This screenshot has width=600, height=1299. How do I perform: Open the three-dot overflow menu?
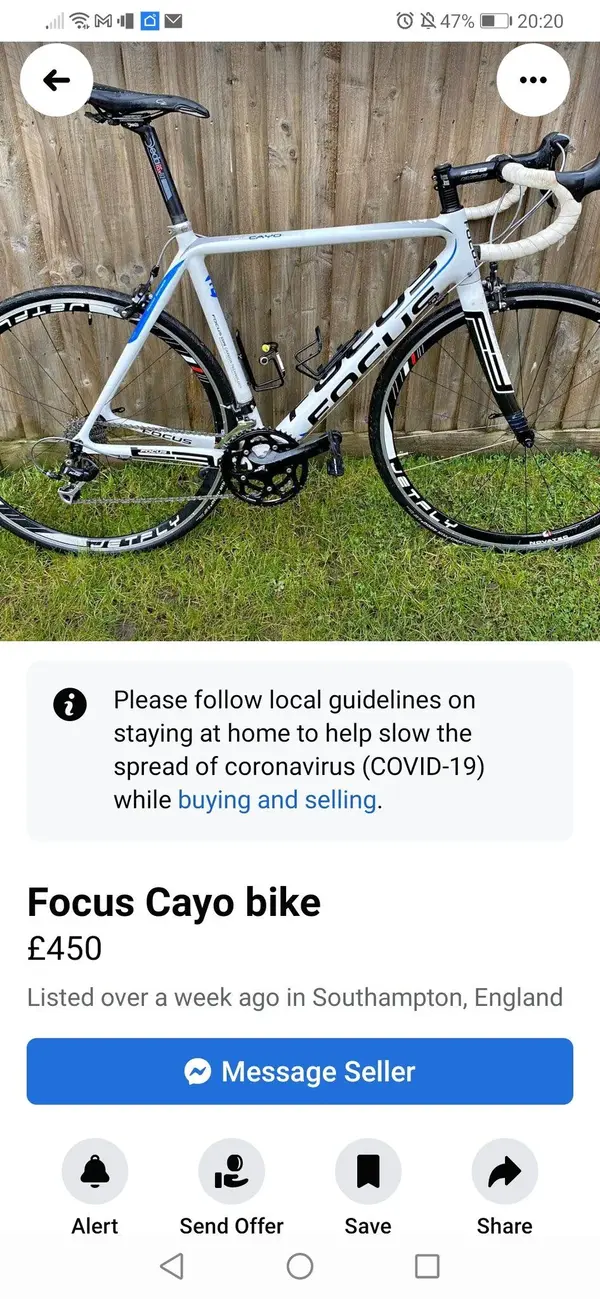click(533, 81)
